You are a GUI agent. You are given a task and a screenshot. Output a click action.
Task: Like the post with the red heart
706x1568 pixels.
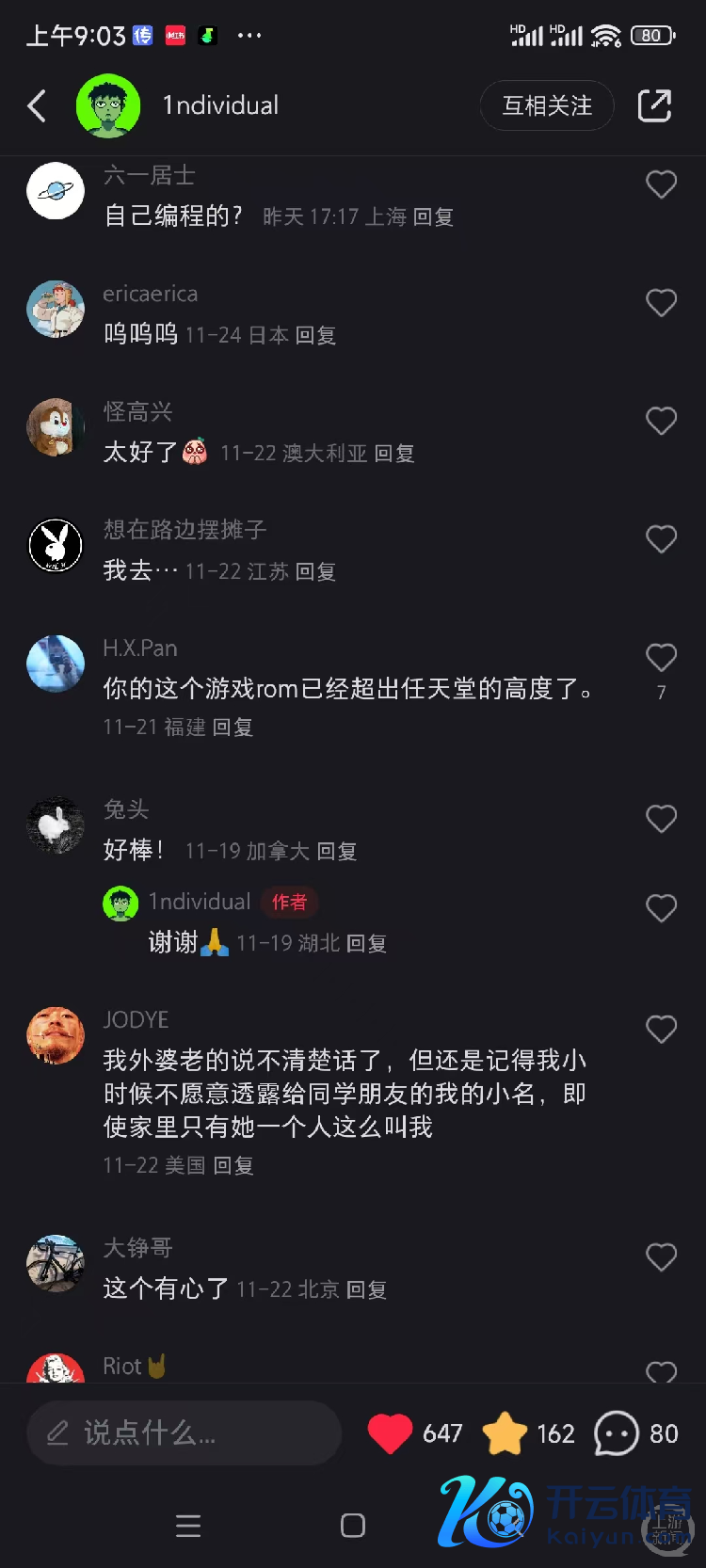tap(390, 1433)
